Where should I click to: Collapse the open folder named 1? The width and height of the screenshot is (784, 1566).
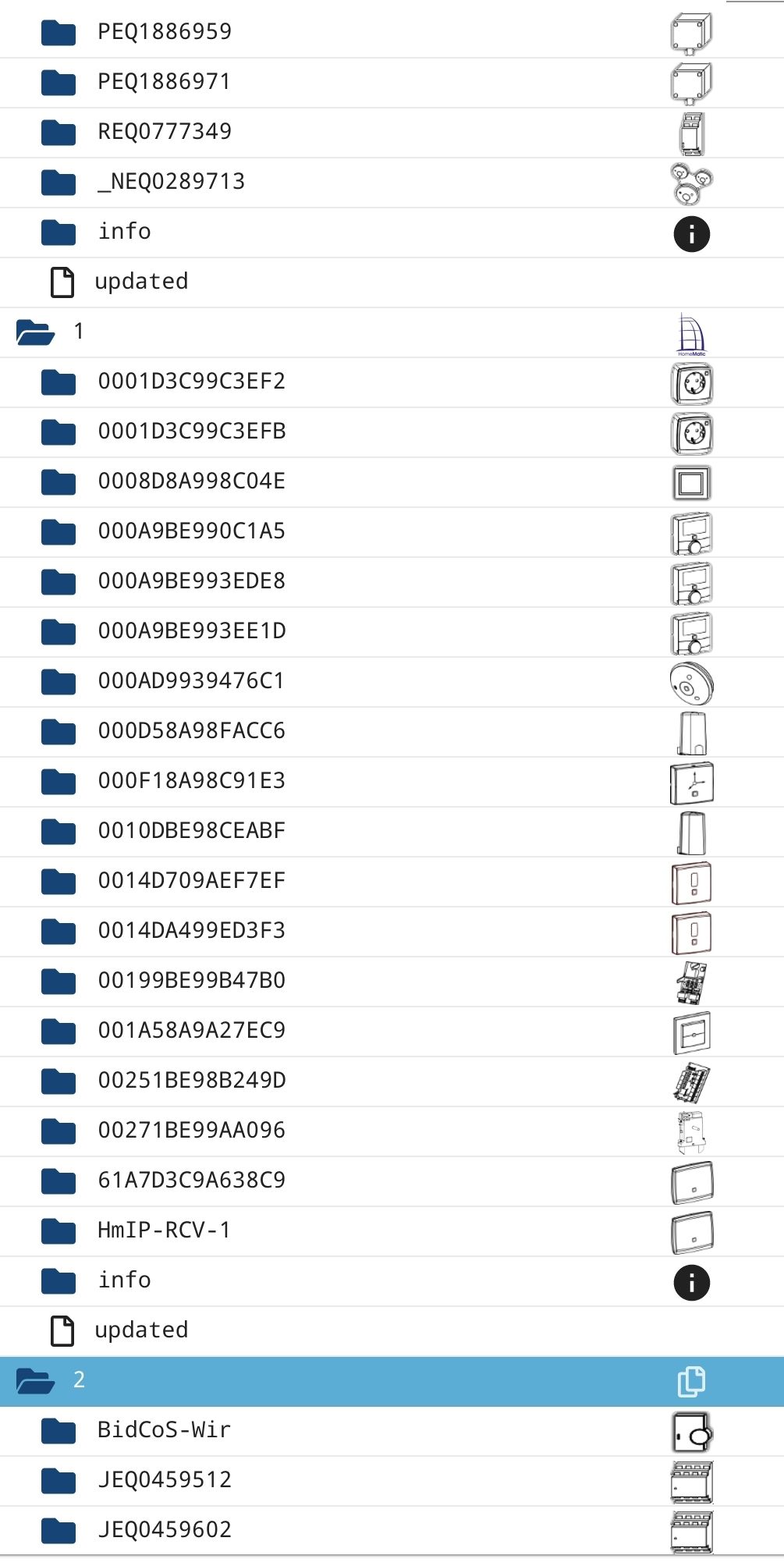(35, 332)
